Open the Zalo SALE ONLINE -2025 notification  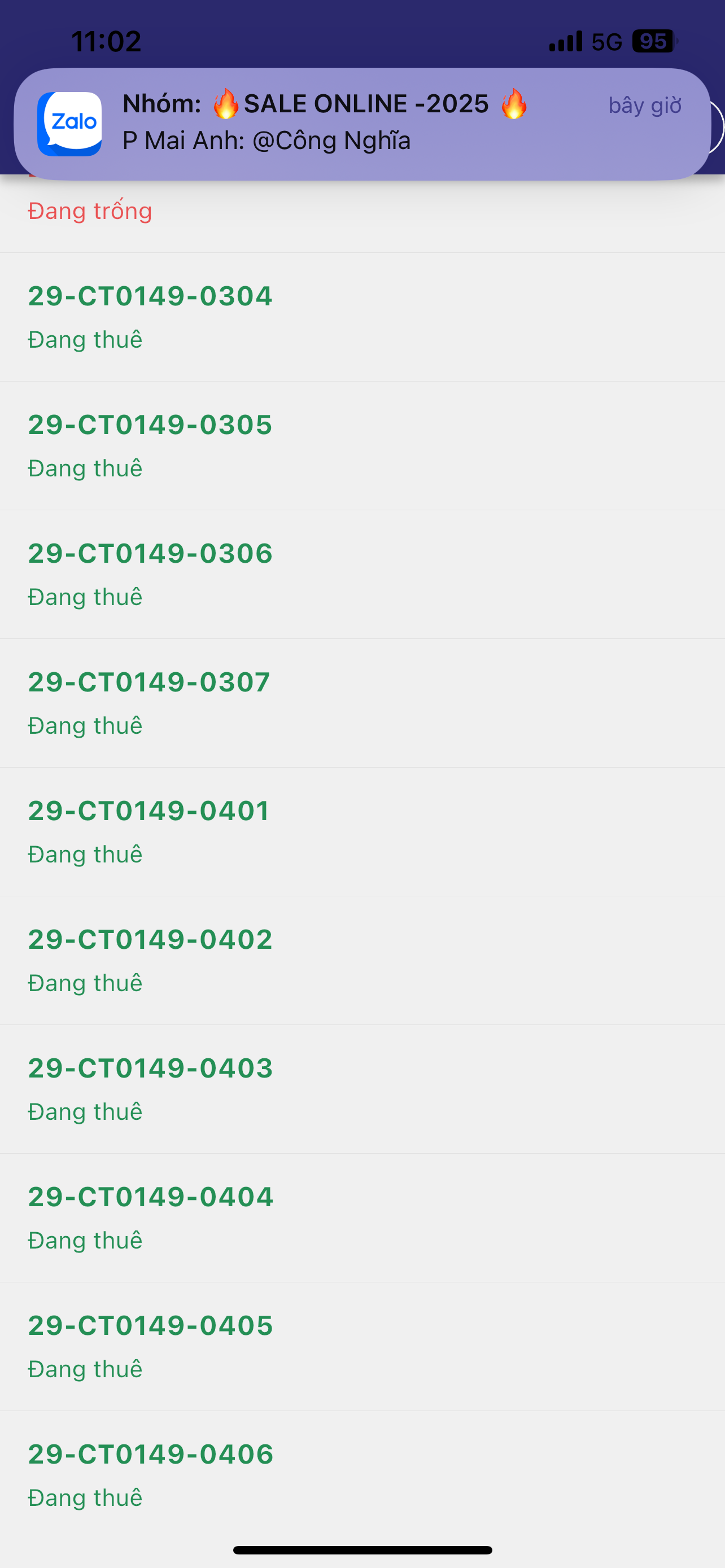pos(361,124)
